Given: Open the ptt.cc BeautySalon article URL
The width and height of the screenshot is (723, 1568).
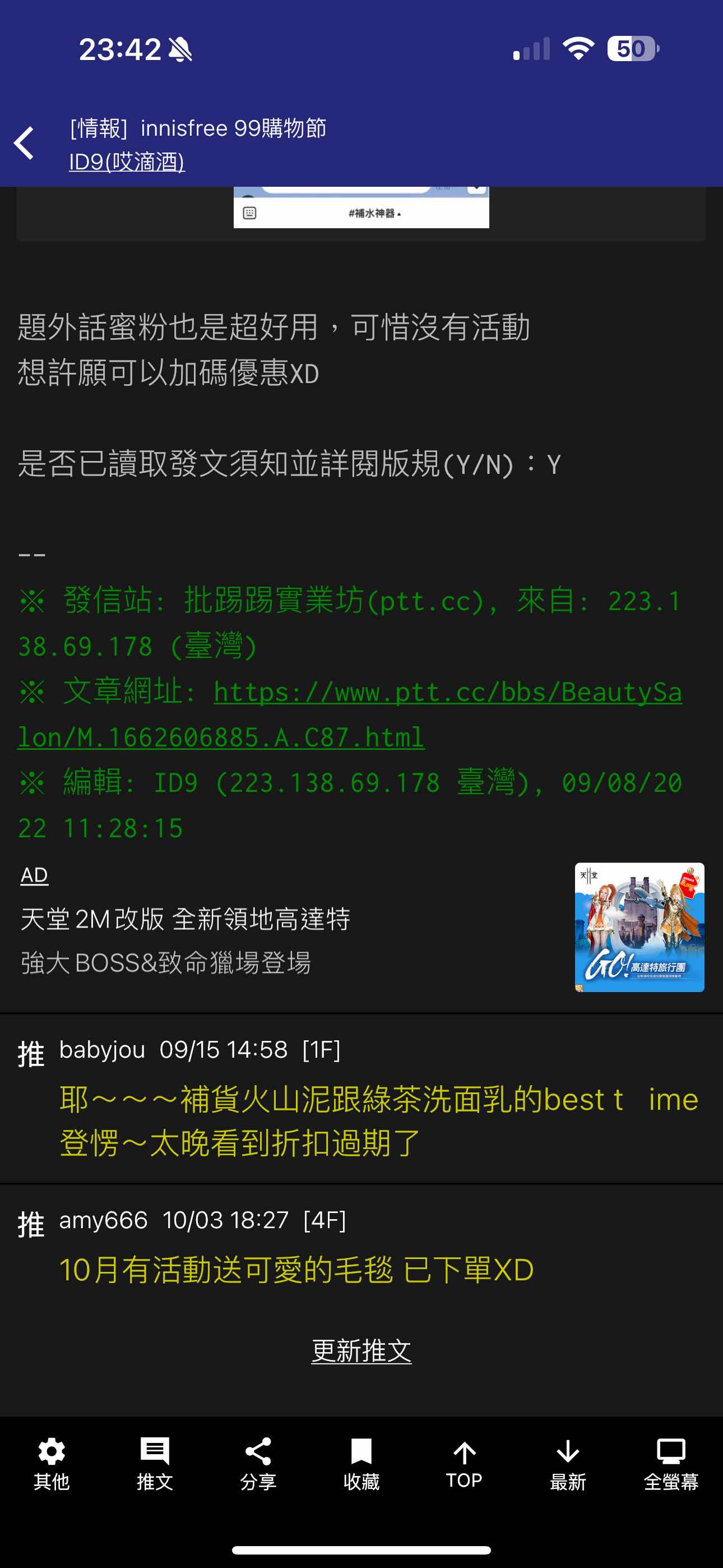Looking at the screenshot, I should [x=350, y=713].
